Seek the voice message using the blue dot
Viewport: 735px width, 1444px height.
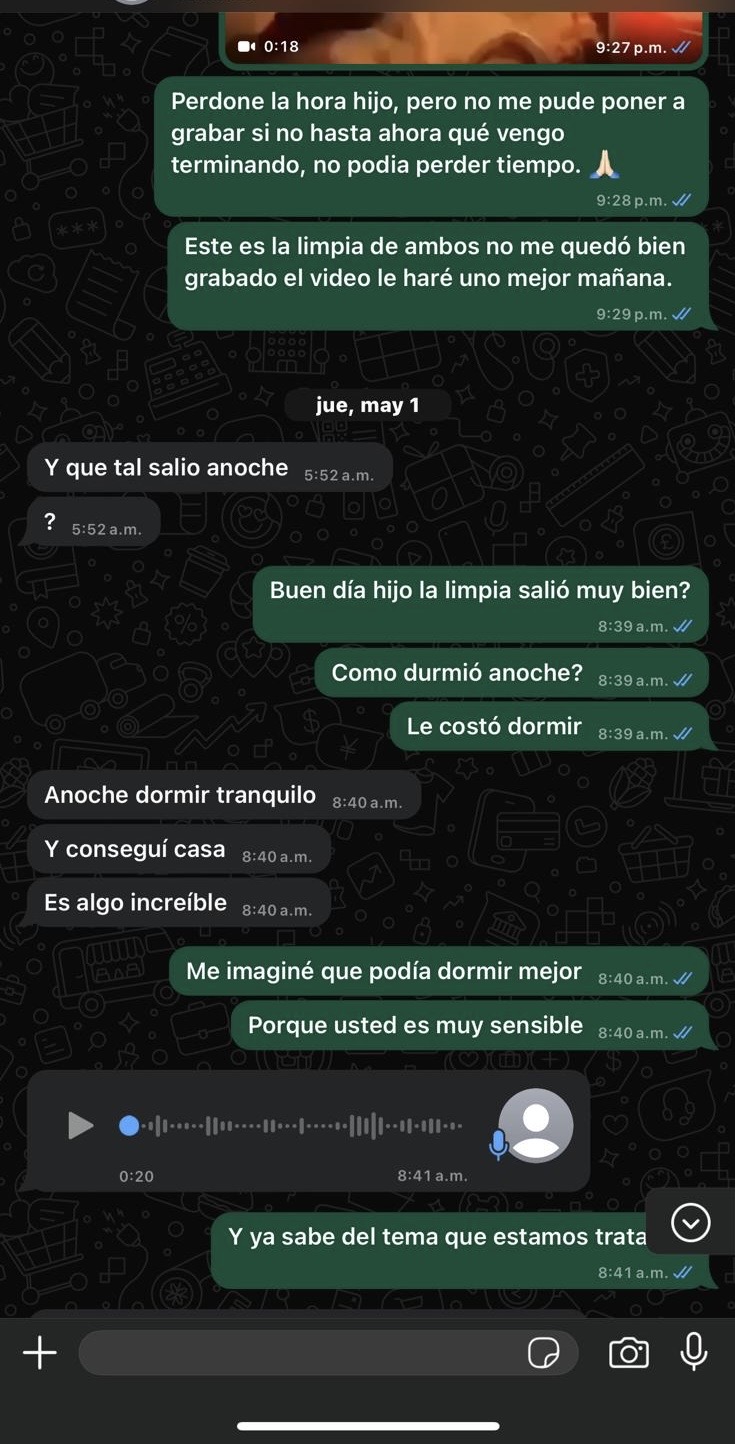tap(129, 1126)
